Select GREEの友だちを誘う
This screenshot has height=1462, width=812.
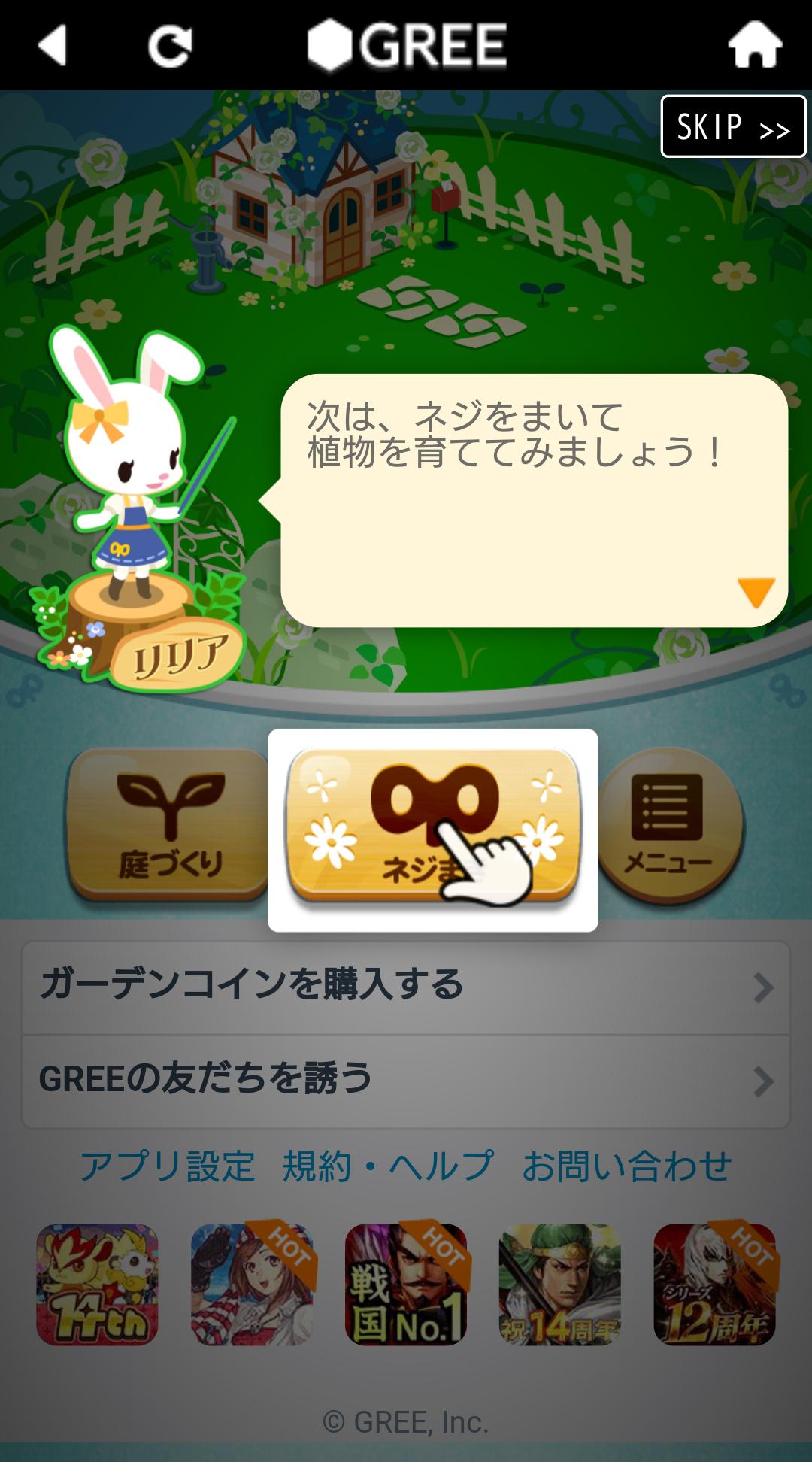coord(406,1080)
